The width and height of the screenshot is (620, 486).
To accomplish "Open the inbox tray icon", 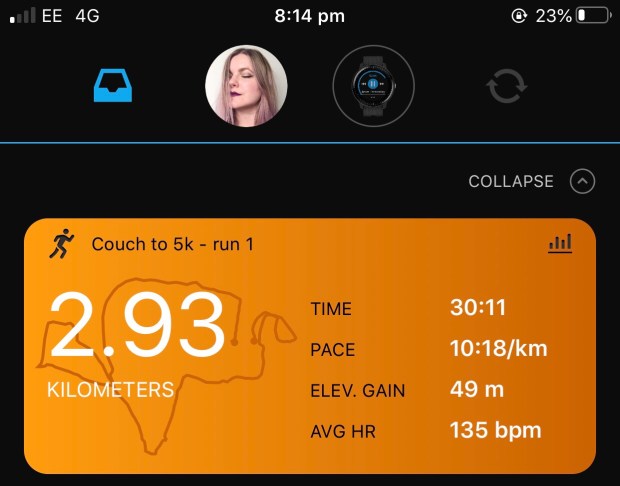I will point(113,87).
